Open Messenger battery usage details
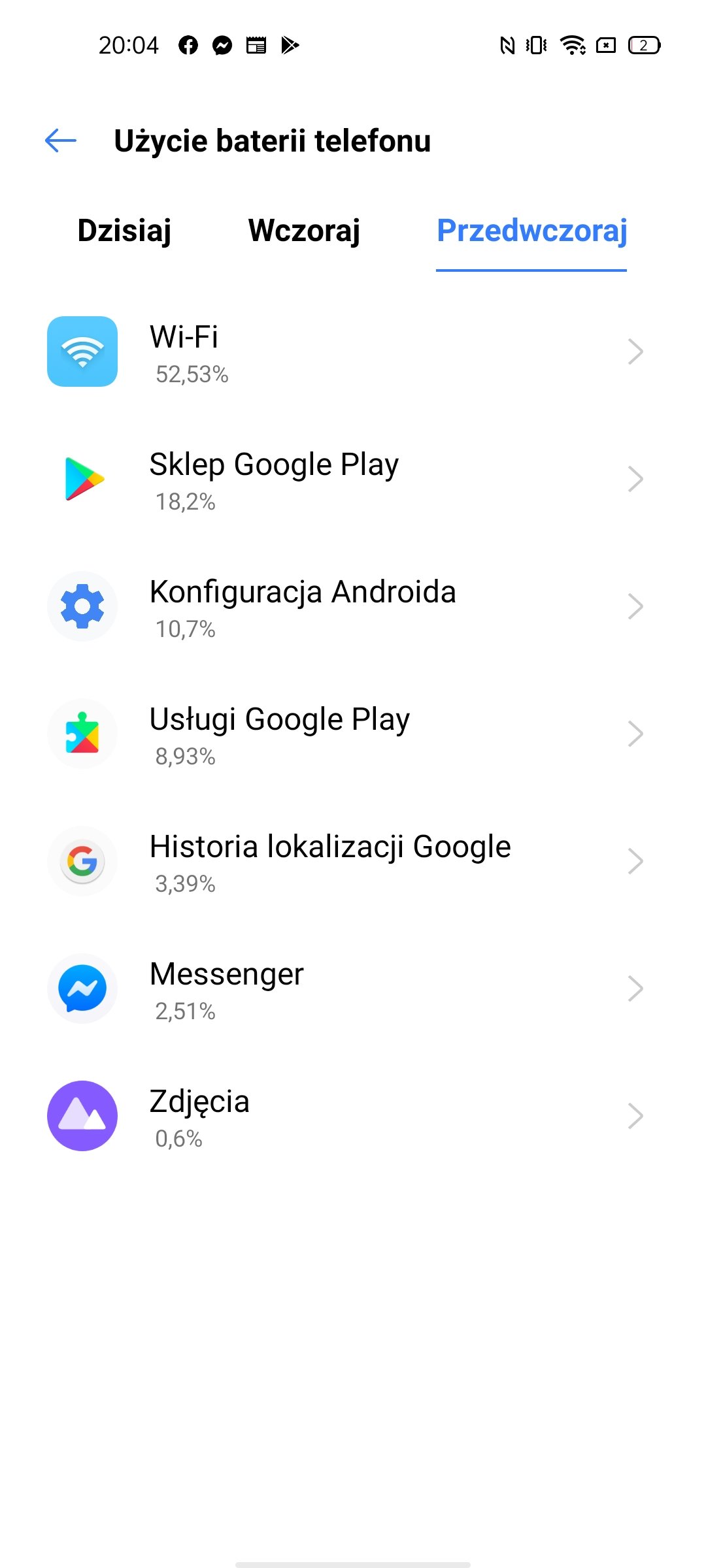This screenshot has width=706, height=1568. point(353,988)
